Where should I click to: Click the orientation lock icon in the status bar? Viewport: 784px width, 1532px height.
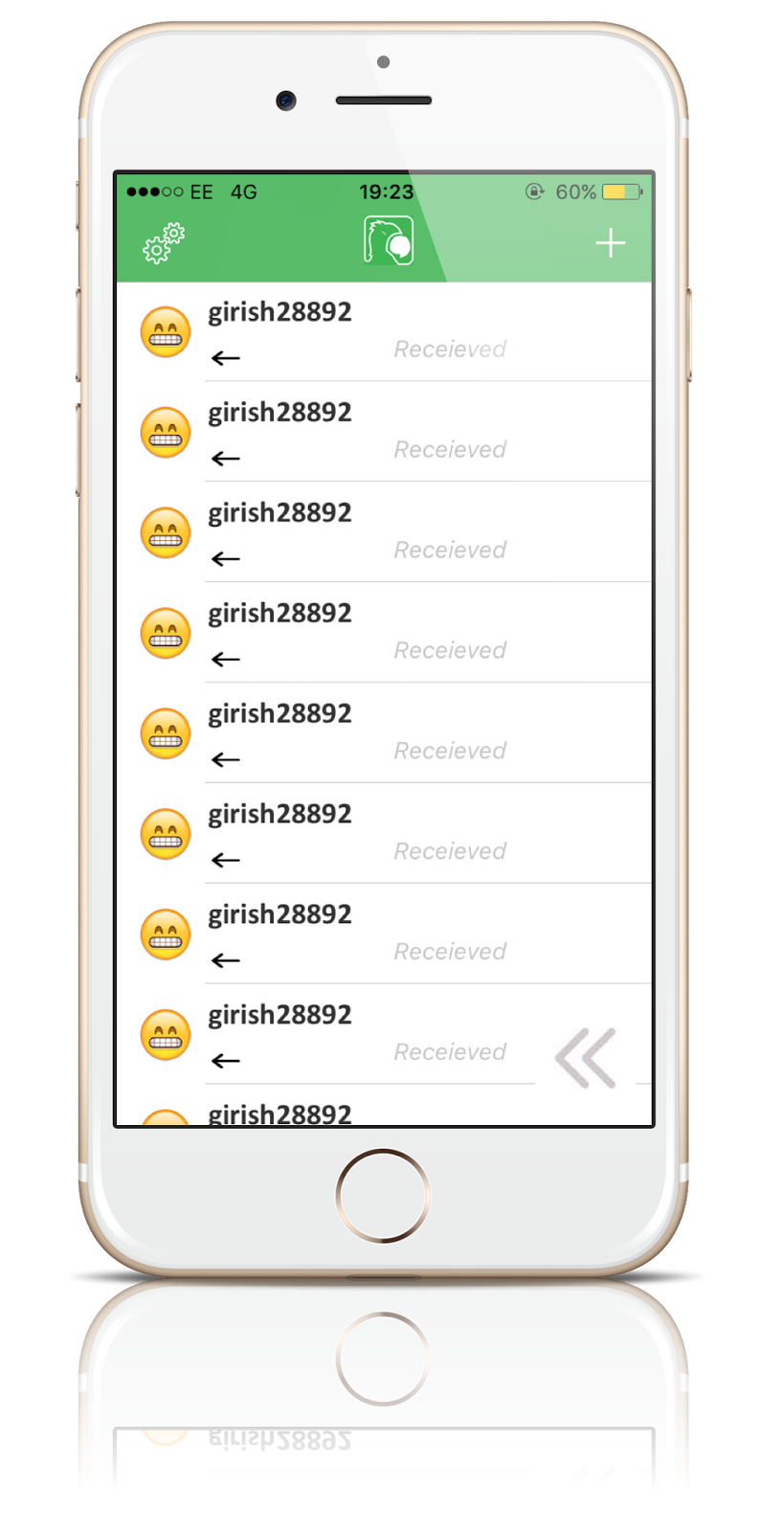click(x=533, y=191)
